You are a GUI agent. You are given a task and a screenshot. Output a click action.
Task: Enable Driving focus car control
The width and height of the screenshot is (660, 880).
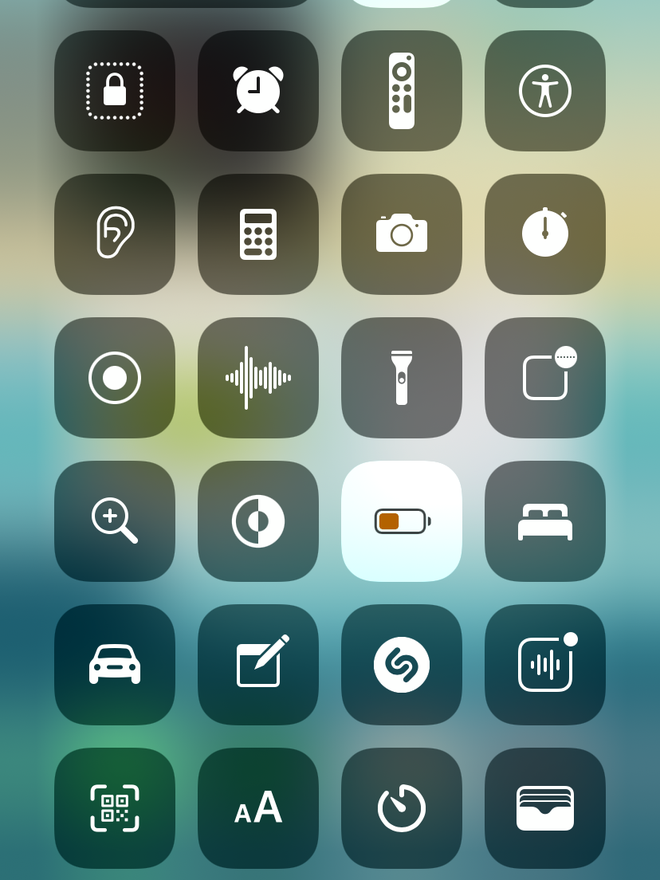click(114, 664)
